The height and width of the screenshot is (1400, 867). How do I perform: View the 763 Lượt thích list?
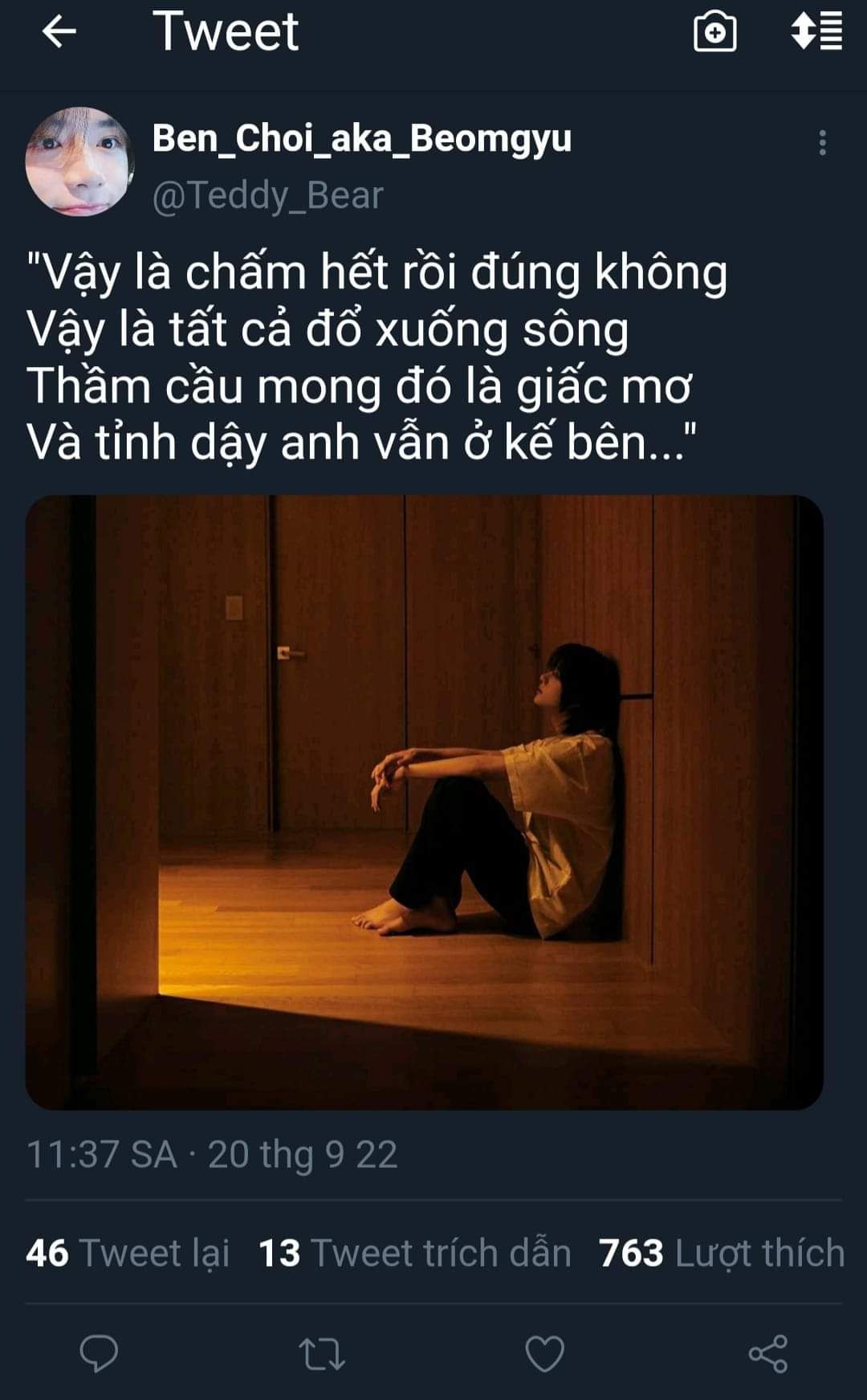coord(721,1253)
